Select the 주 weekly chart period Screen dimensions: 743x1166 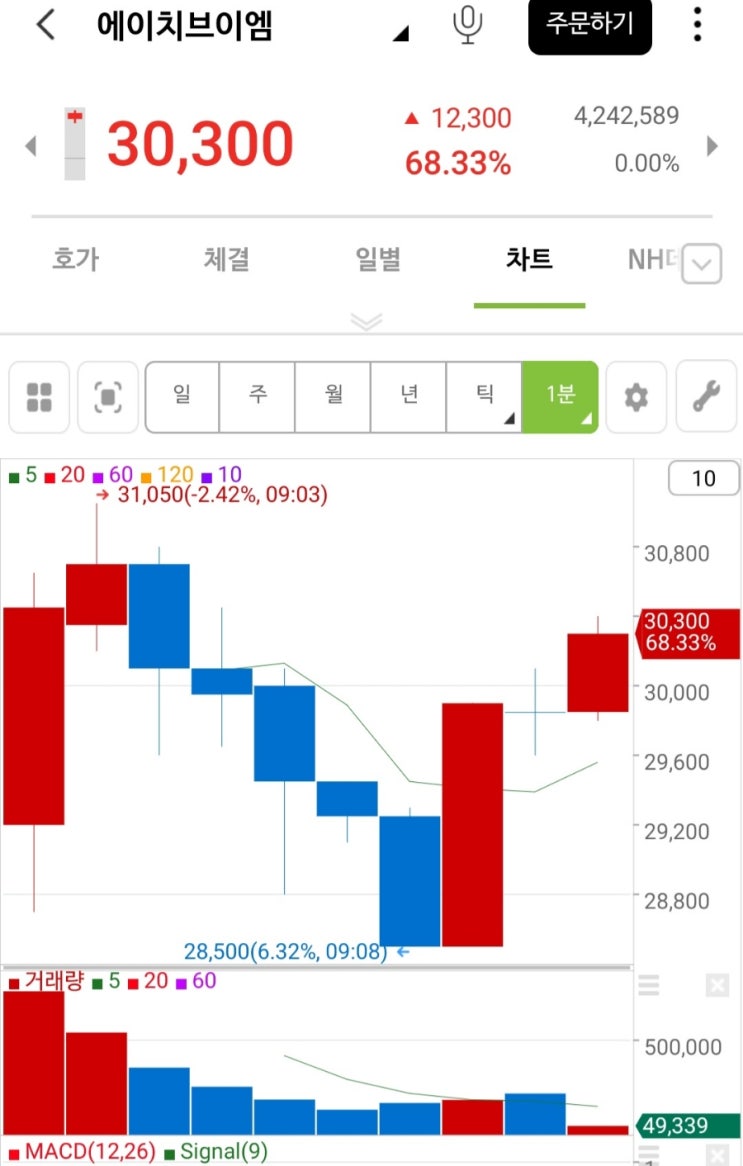pyautogui.click(x=257, y=397)
